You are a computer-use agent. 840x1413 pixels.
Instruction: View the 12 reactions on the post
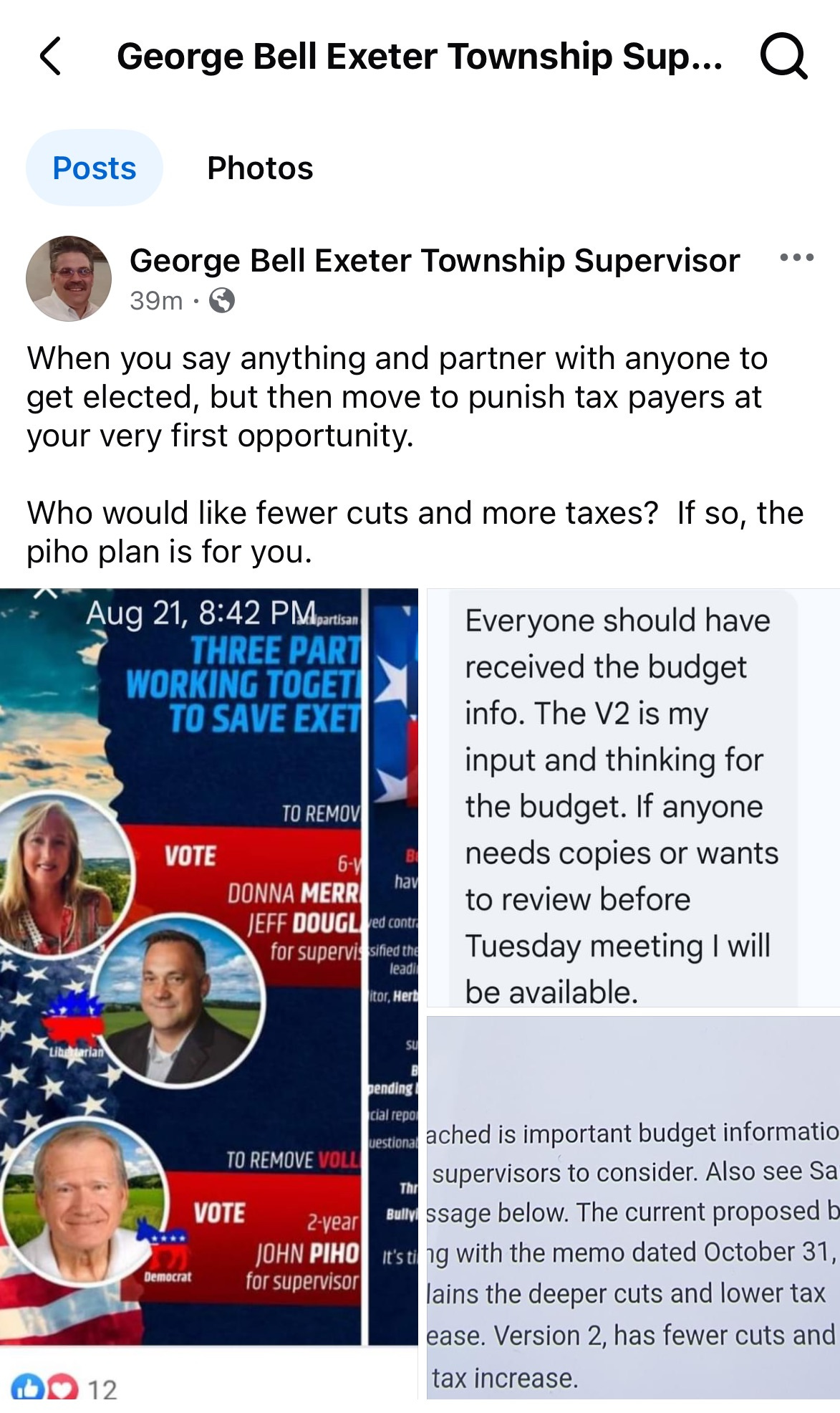pyautogui.click(x=64, y=1389)
